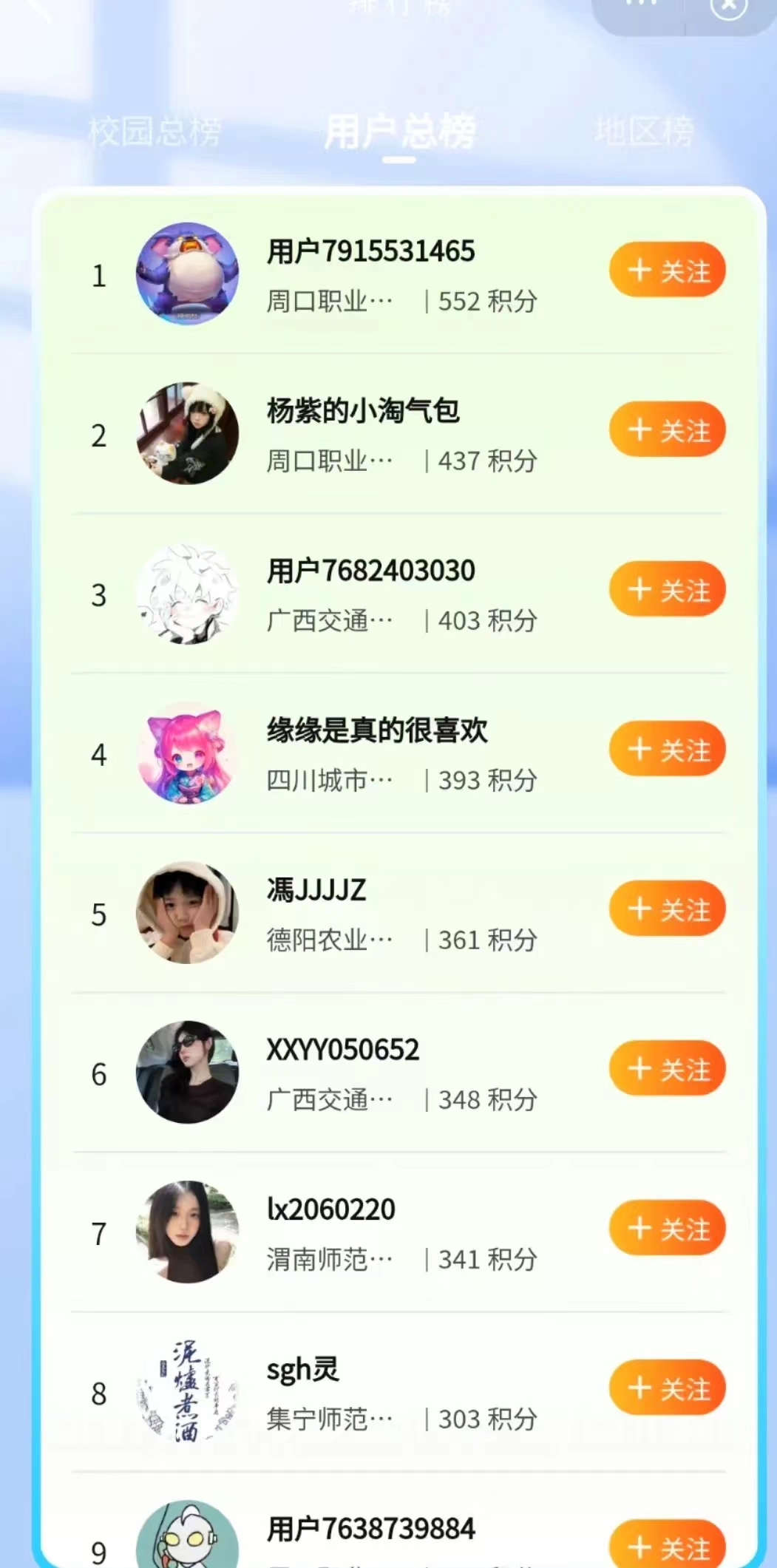Follow 馮JJJJZ
The height and width of the screenshot is (1568, 777).
(x=667, y=909)
